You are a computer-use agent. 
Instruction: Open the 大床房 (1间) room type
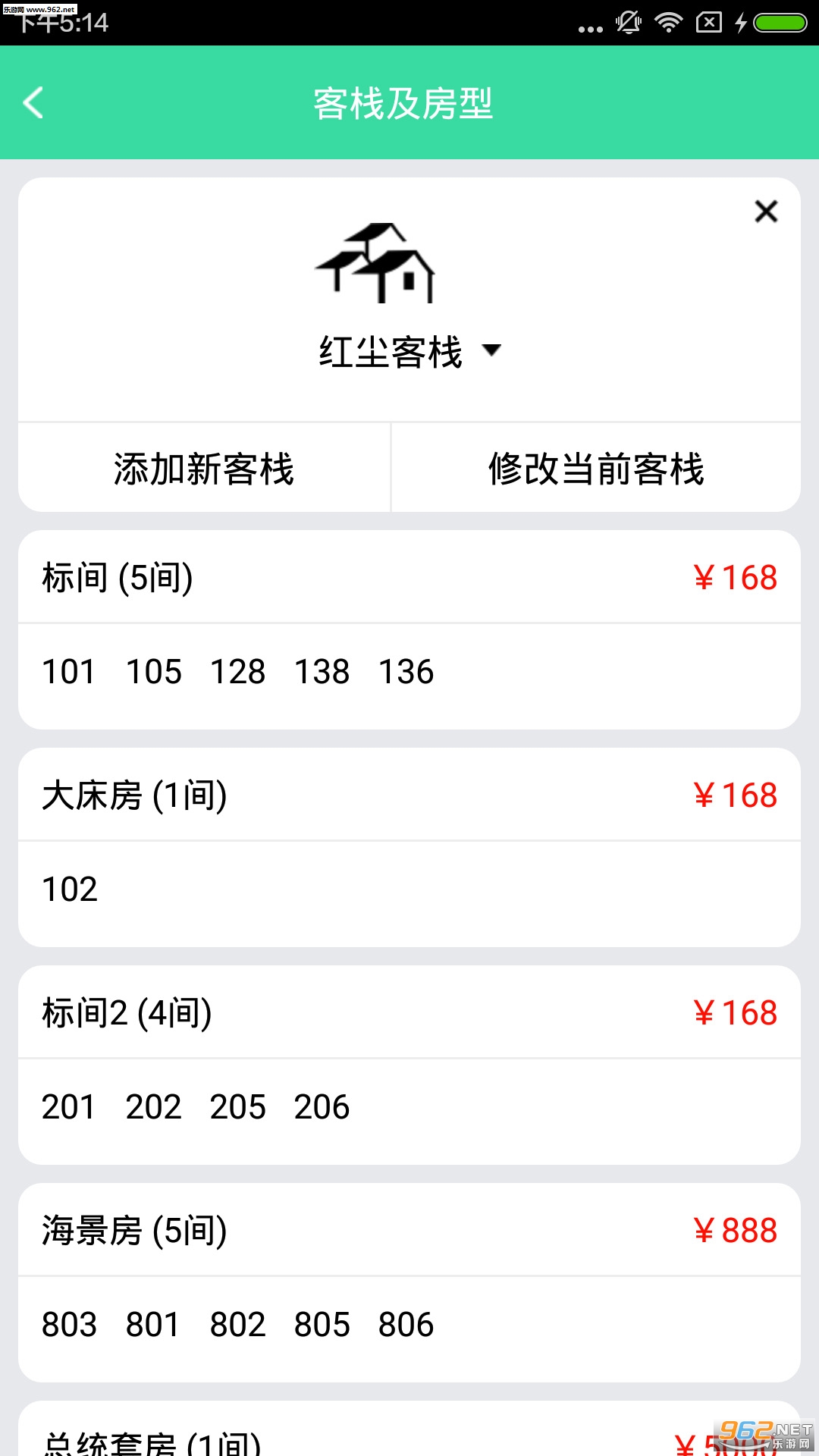pyautogui.click(x=409, y=795)
